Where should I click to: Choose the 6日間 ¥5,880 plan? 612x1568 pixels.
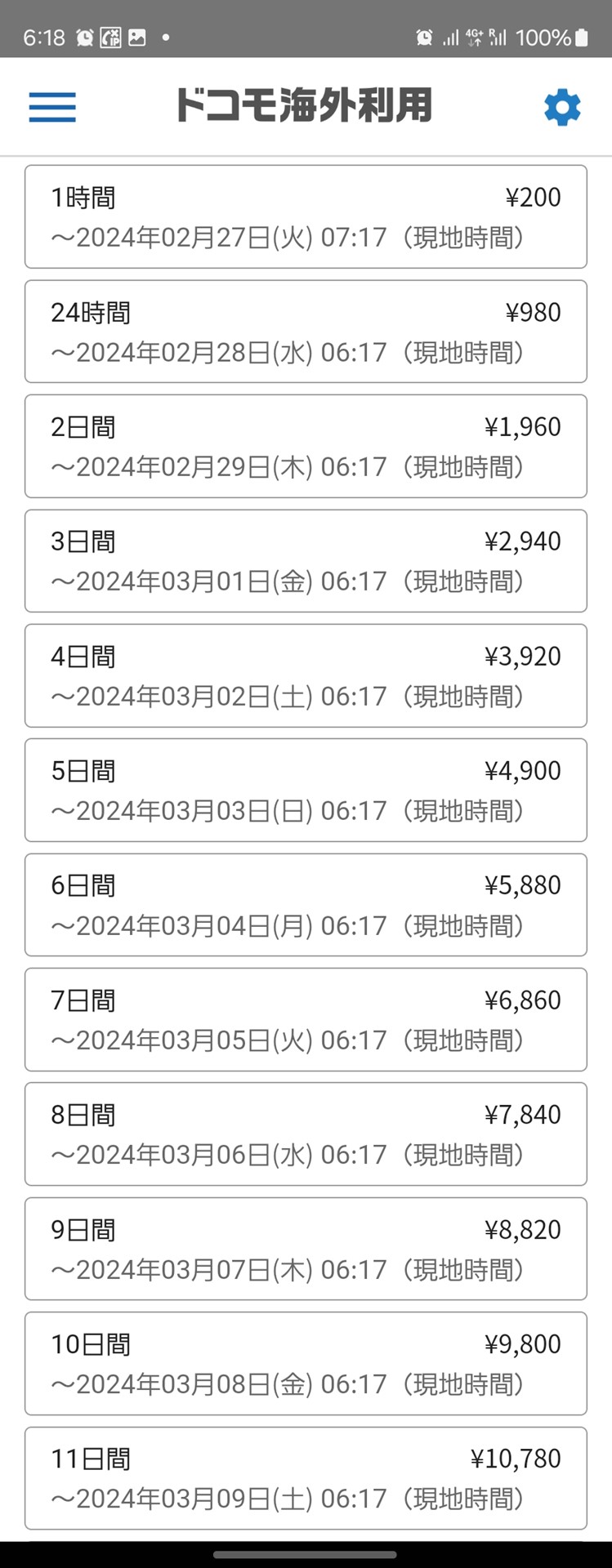306,905
